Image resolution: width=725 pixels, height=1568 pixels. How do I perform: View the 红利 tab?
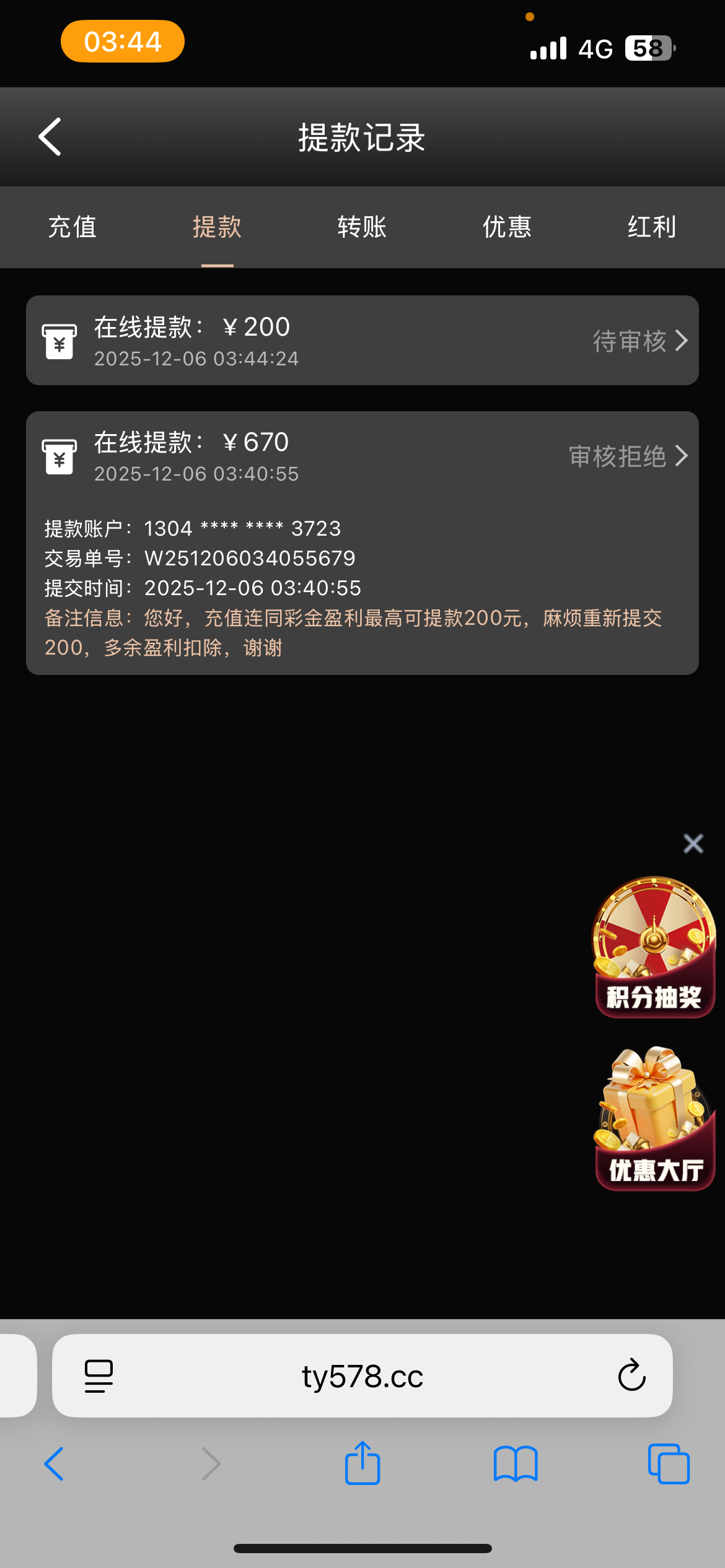coord(651,227)
